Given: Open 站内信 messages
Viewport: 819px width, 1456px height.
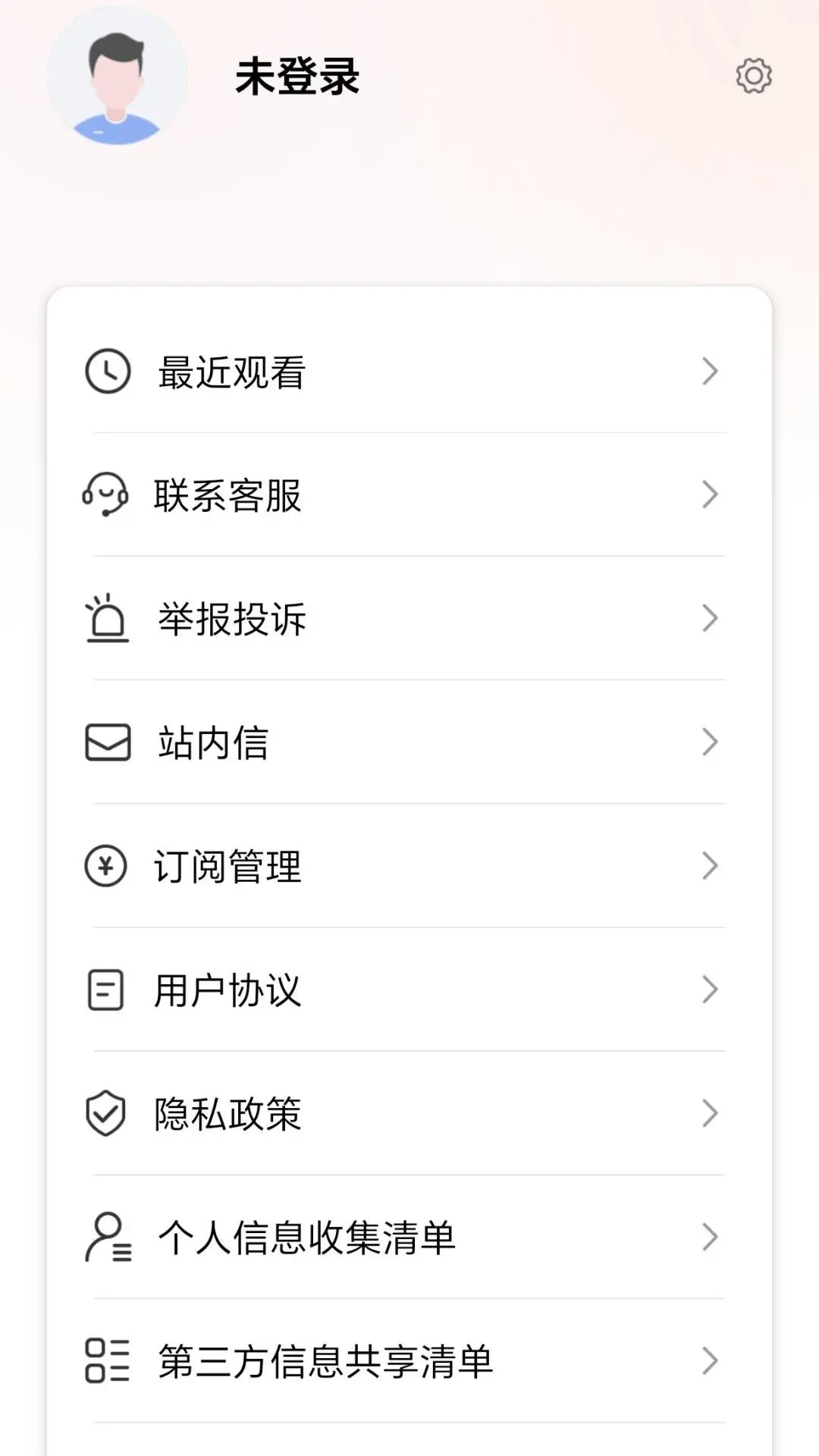Looking at the screenshot, I should (x=409, y=742).
